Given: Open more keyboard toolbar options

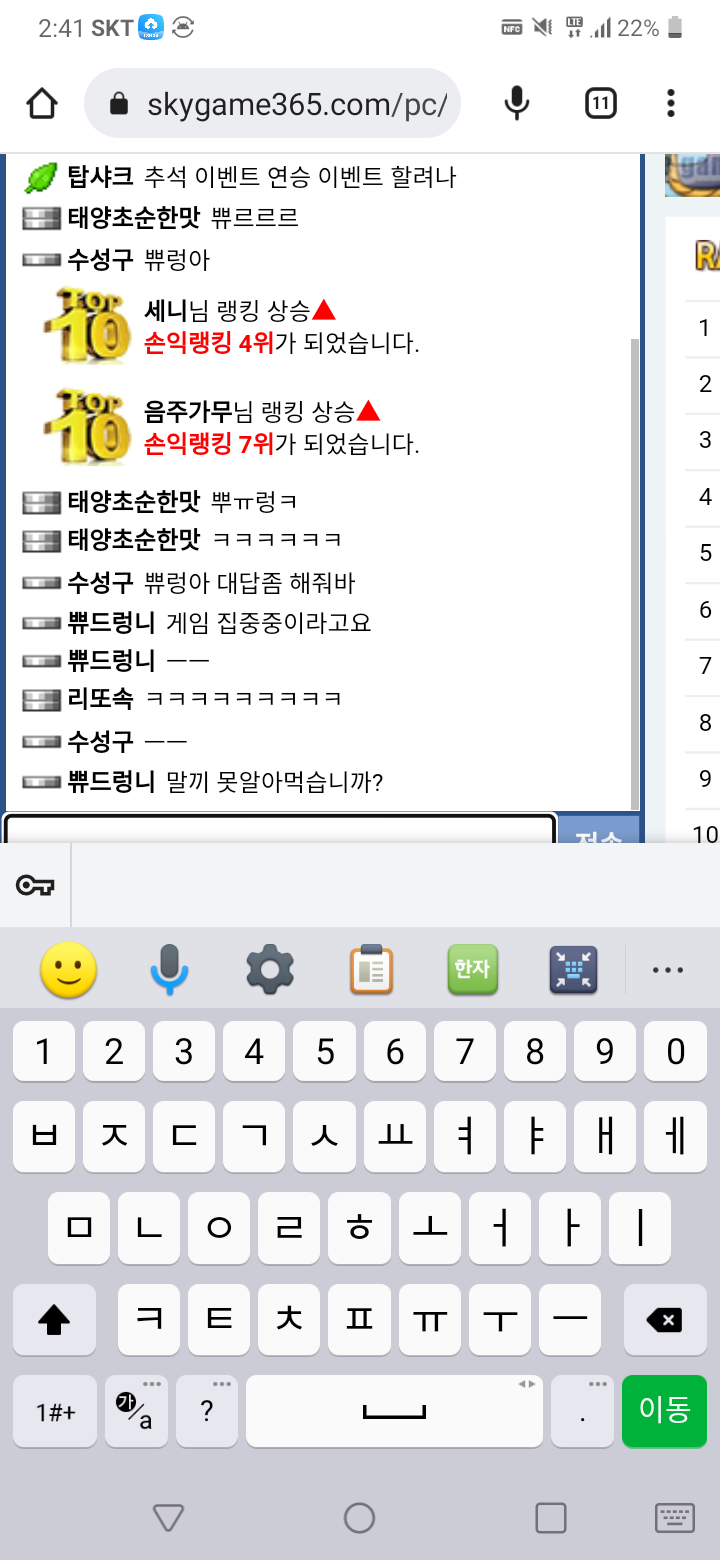Looking at the screenshot, I should click(x=667, y=969).
